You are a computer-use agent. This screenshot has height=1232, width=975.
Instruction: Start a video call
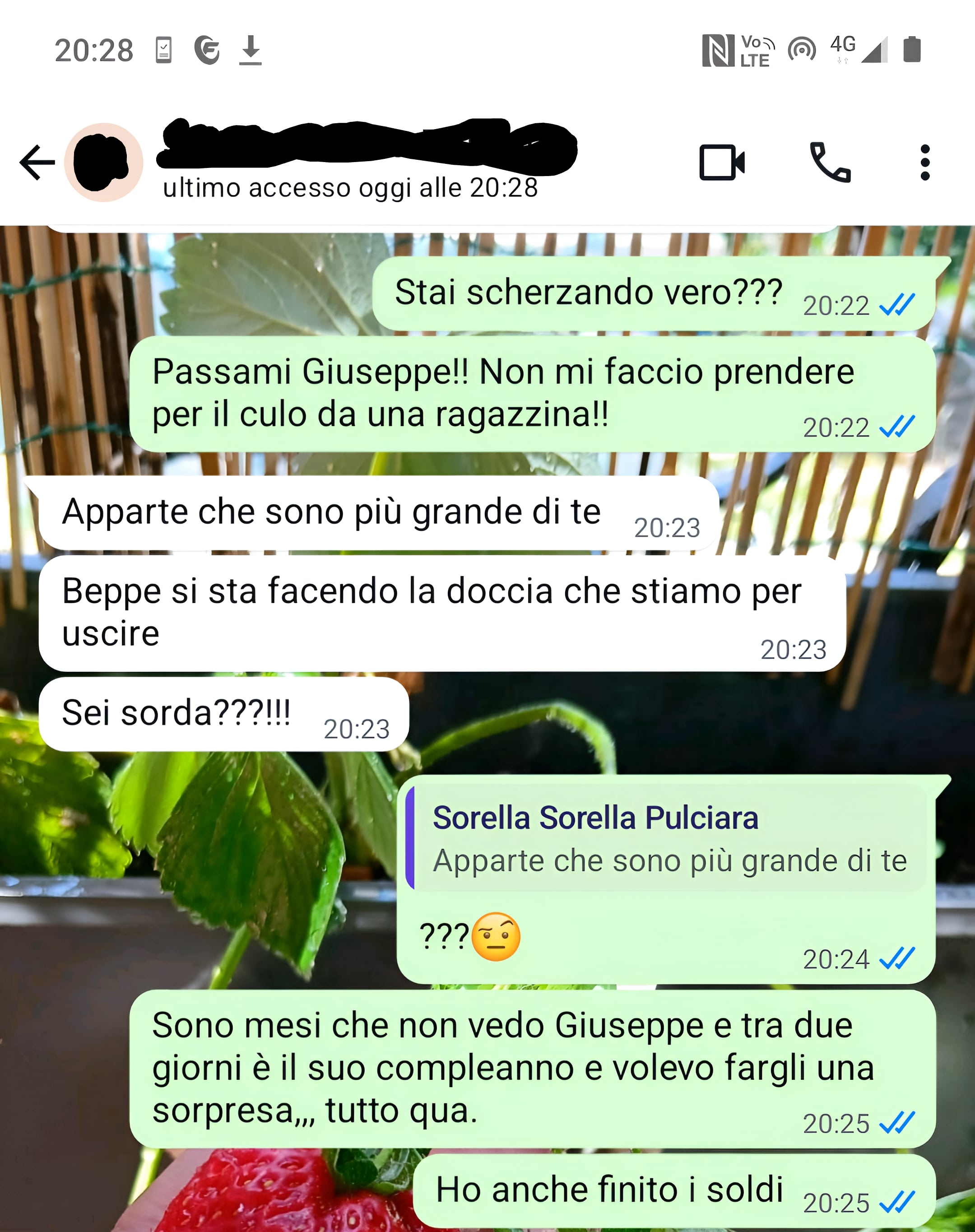point(722,163)
